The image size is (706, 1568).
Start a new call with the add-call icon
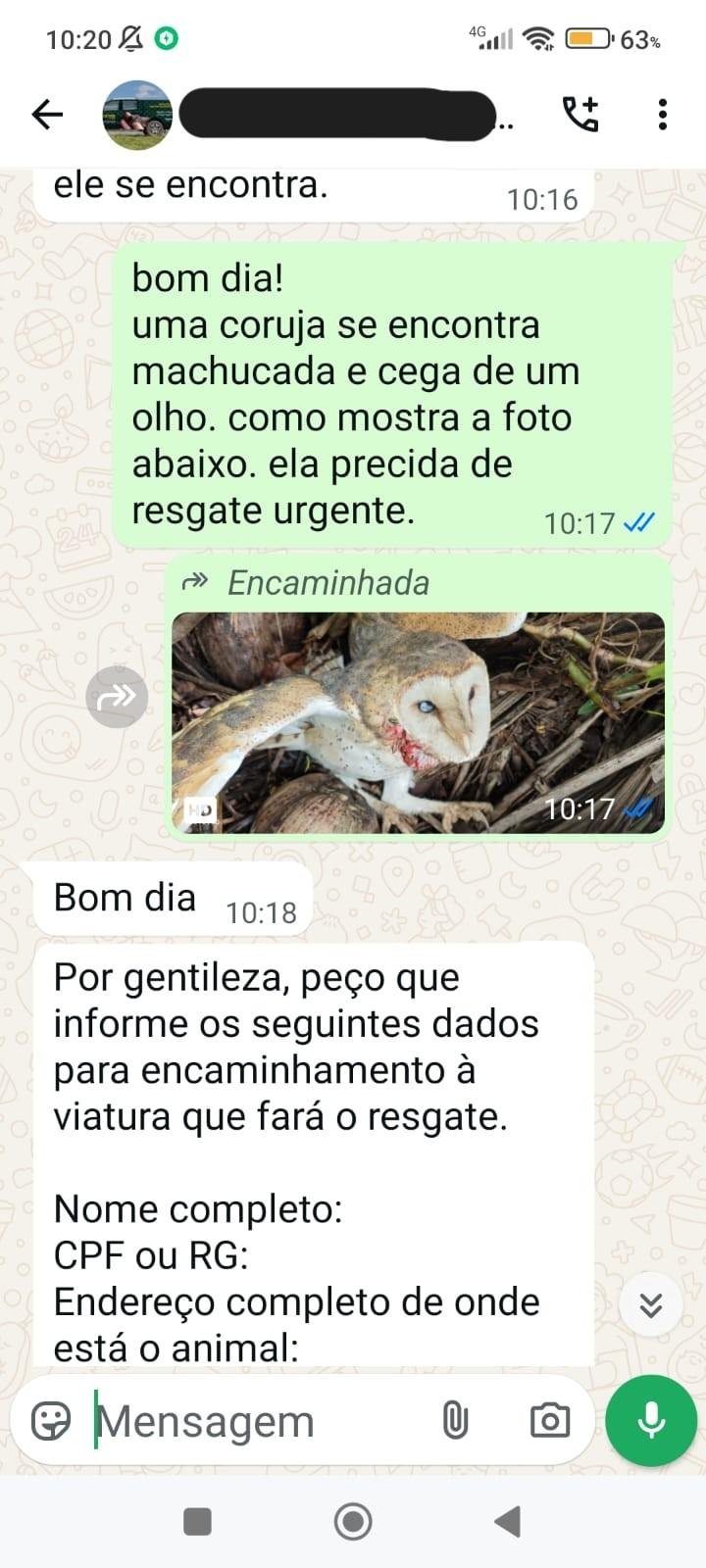pyautogui.click(x=580, y=114)
